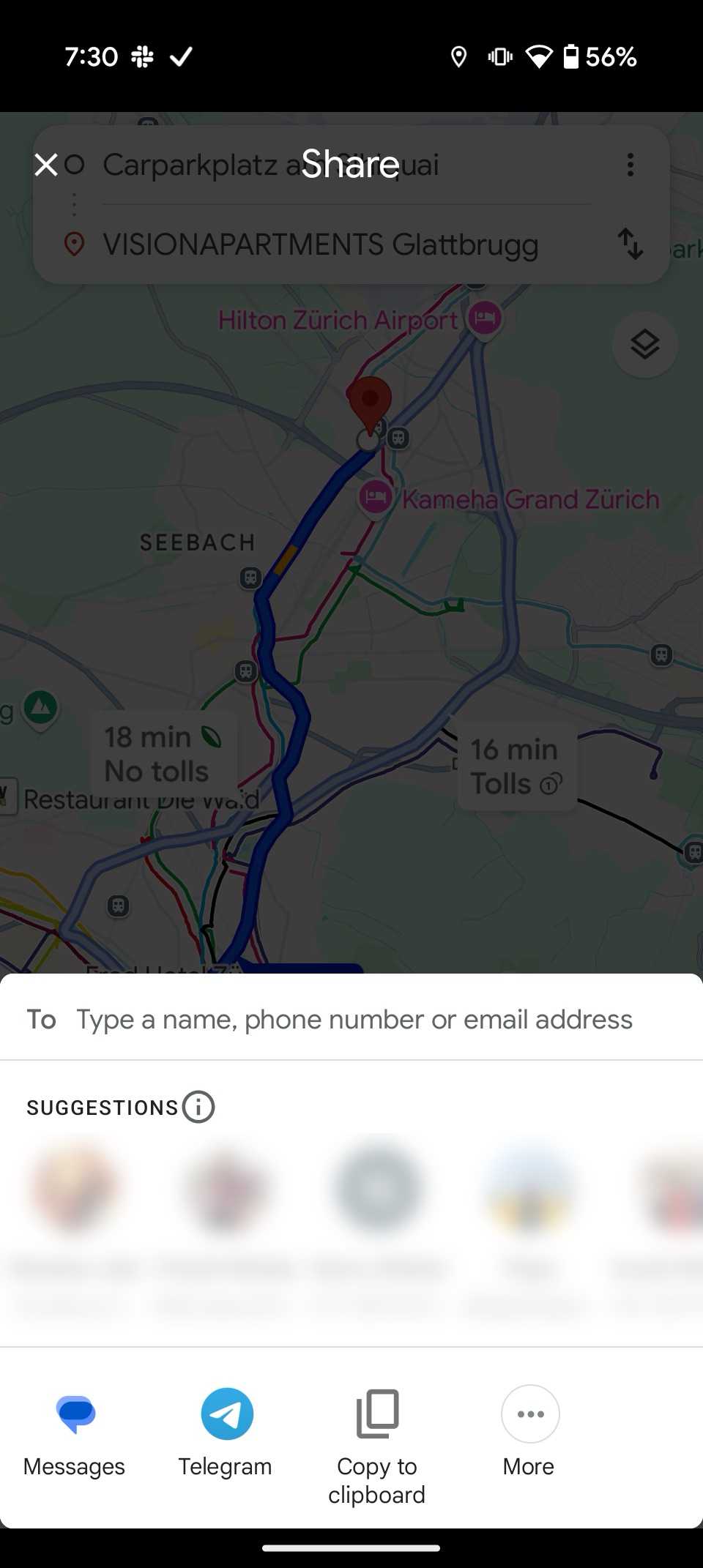This screenshot has width=703, height=1568.
Task: Open the three-dot overflow menu
Action: click(x=630, y=165)
